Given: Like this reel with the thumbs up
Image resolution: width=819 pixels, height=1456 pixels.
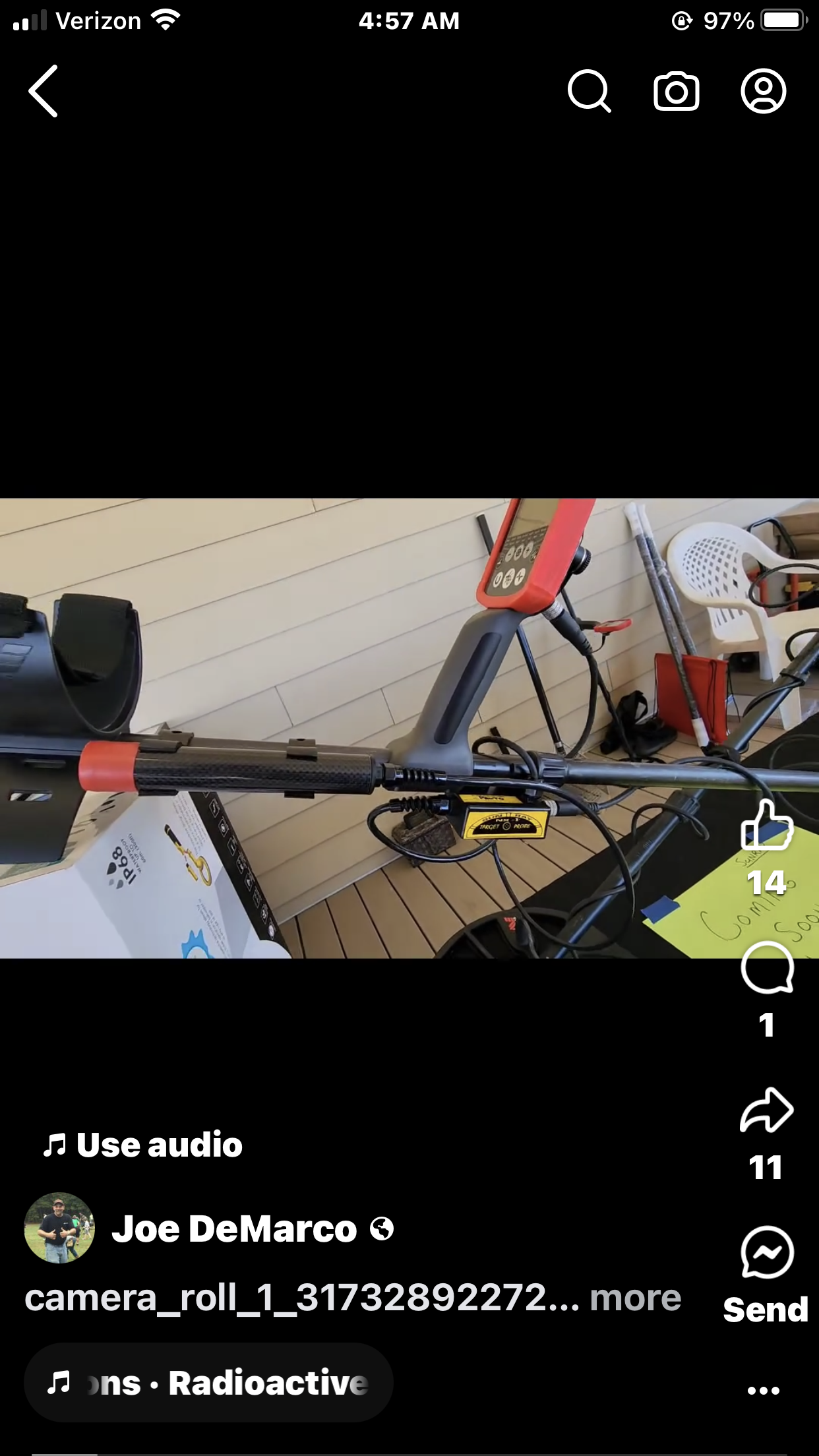Looking at the screenshot, I should pos(766,825).
